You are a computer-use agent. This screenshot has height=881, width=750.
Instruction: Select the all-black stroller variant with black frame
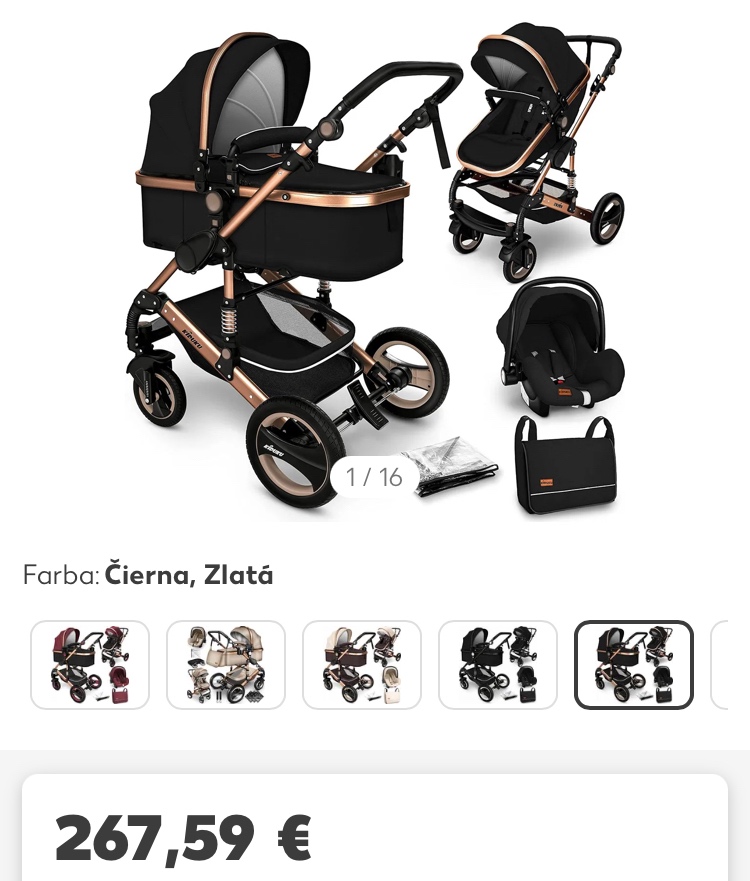pos(498,665)
